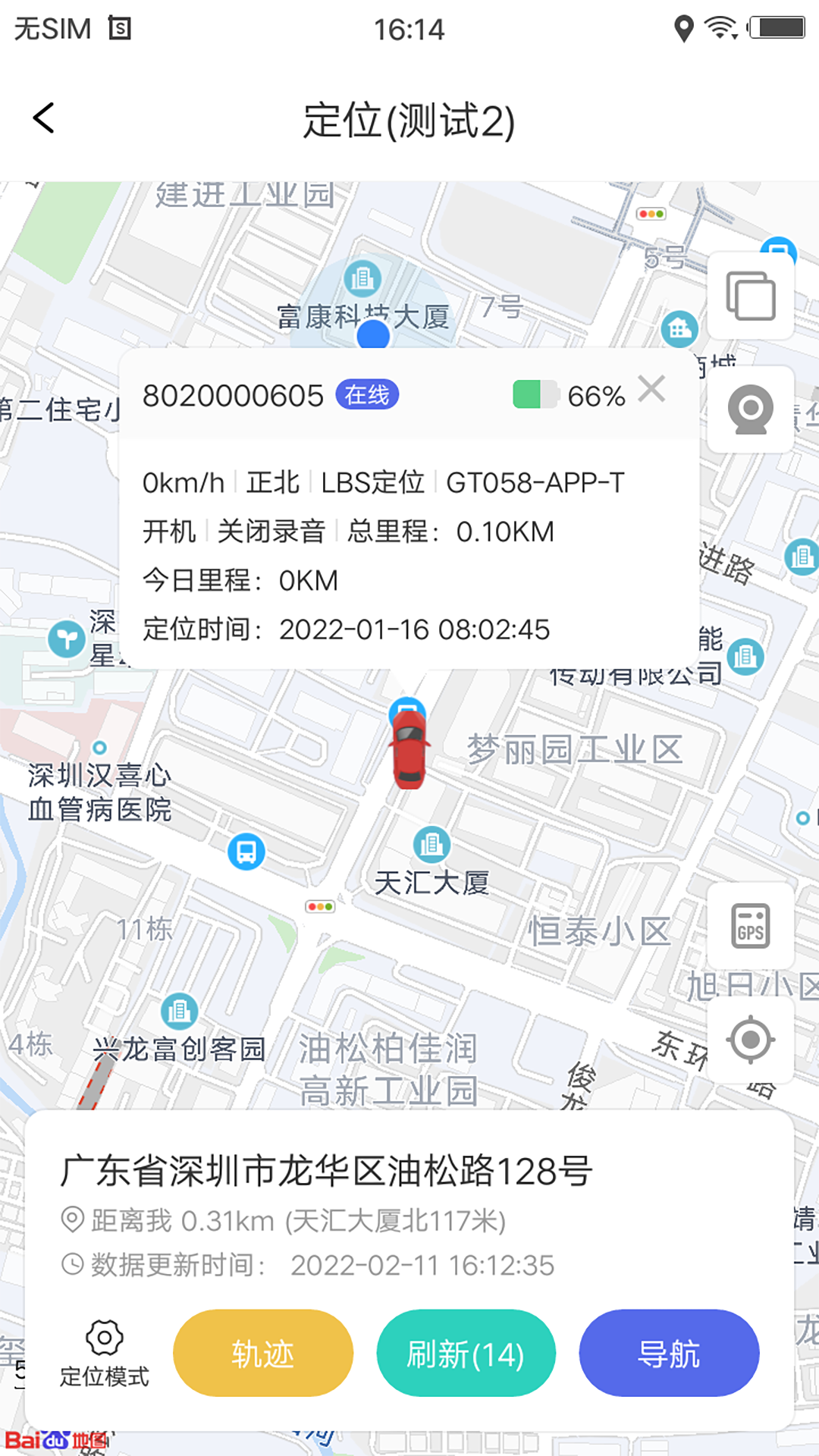The height and width of the screenshot is (1456, 819).
Task: Tap the locate-me crosshair icon
Action: (750, 1040)
